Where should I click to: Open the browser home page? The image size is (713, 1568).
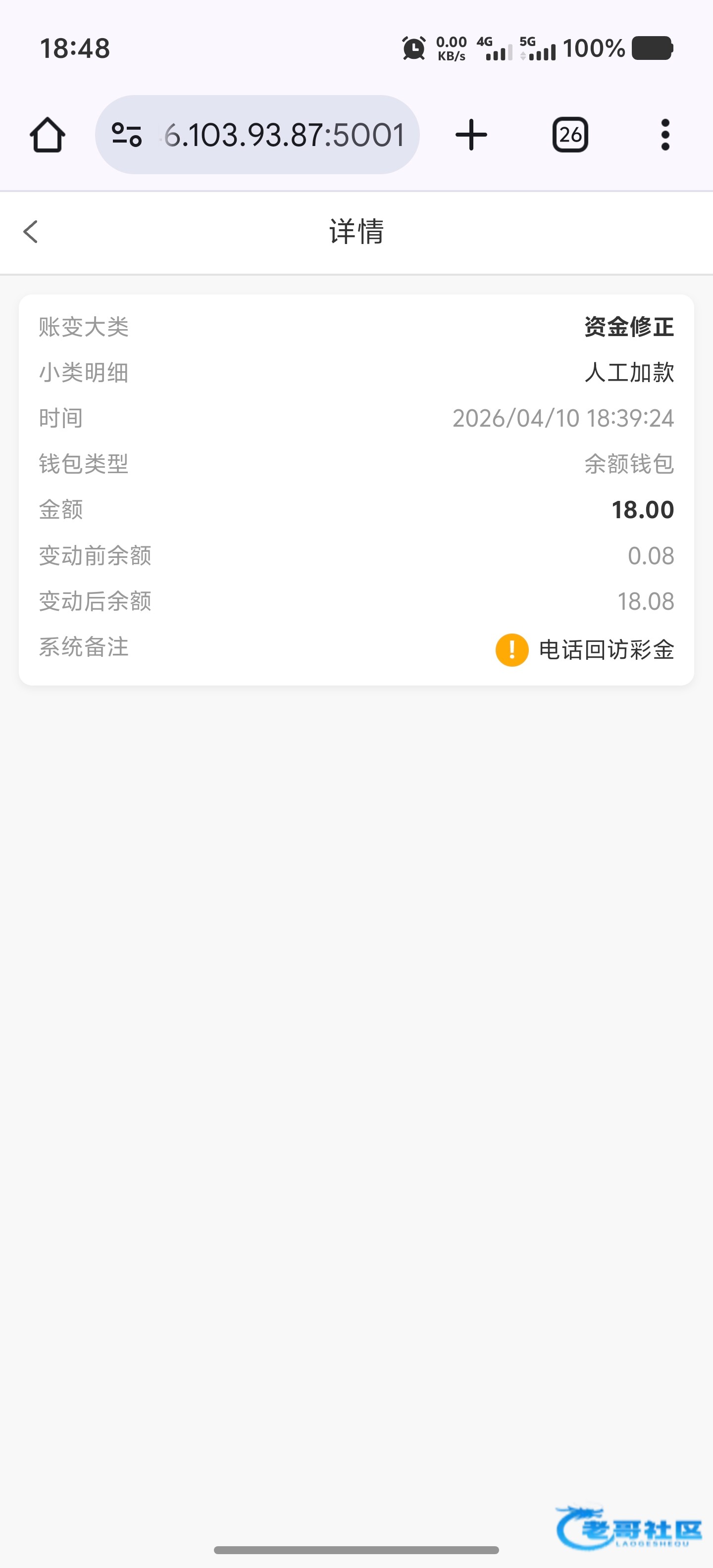[48, 135]
